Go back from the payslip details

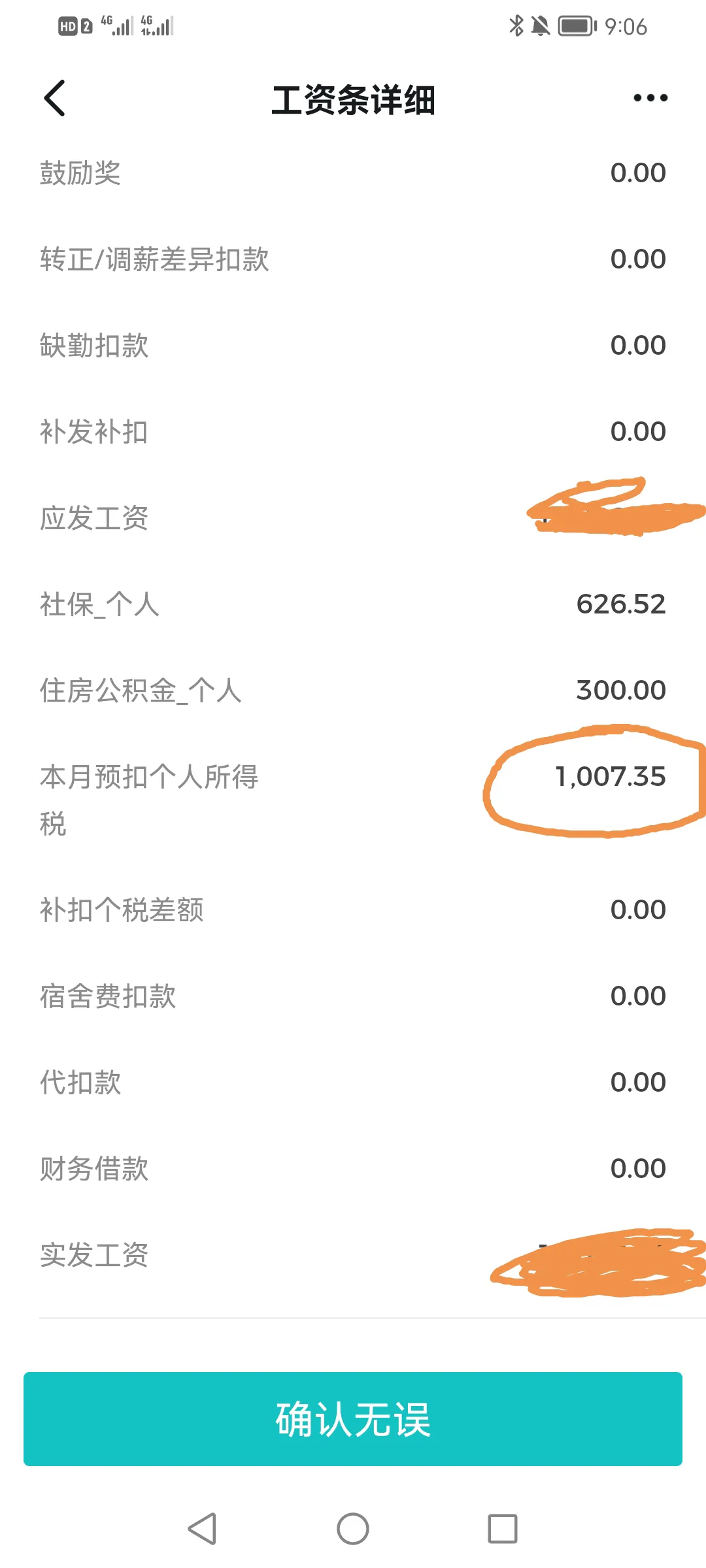[54, 98]
